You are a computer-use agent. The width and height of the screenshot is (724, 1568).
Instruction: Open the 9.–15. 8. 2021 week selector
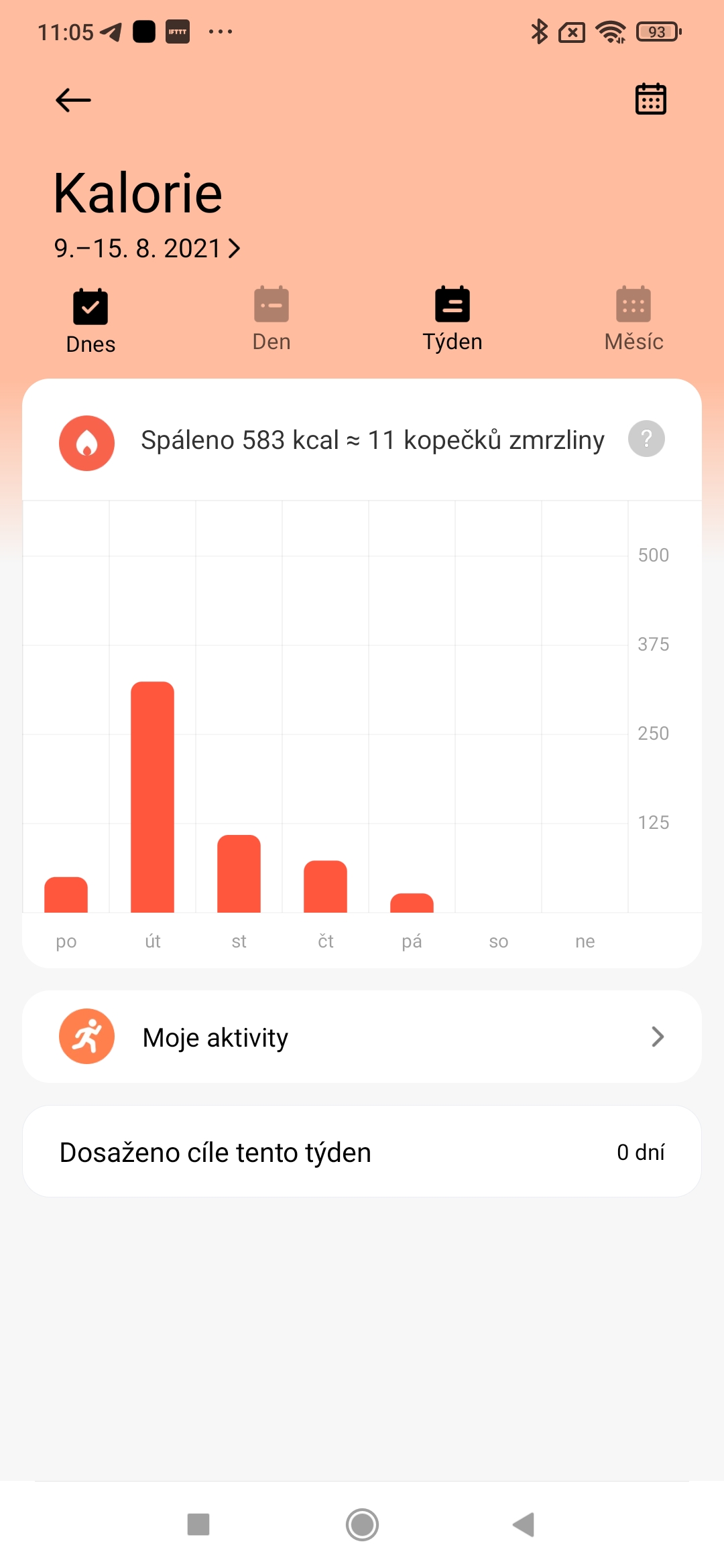(147, 249)
